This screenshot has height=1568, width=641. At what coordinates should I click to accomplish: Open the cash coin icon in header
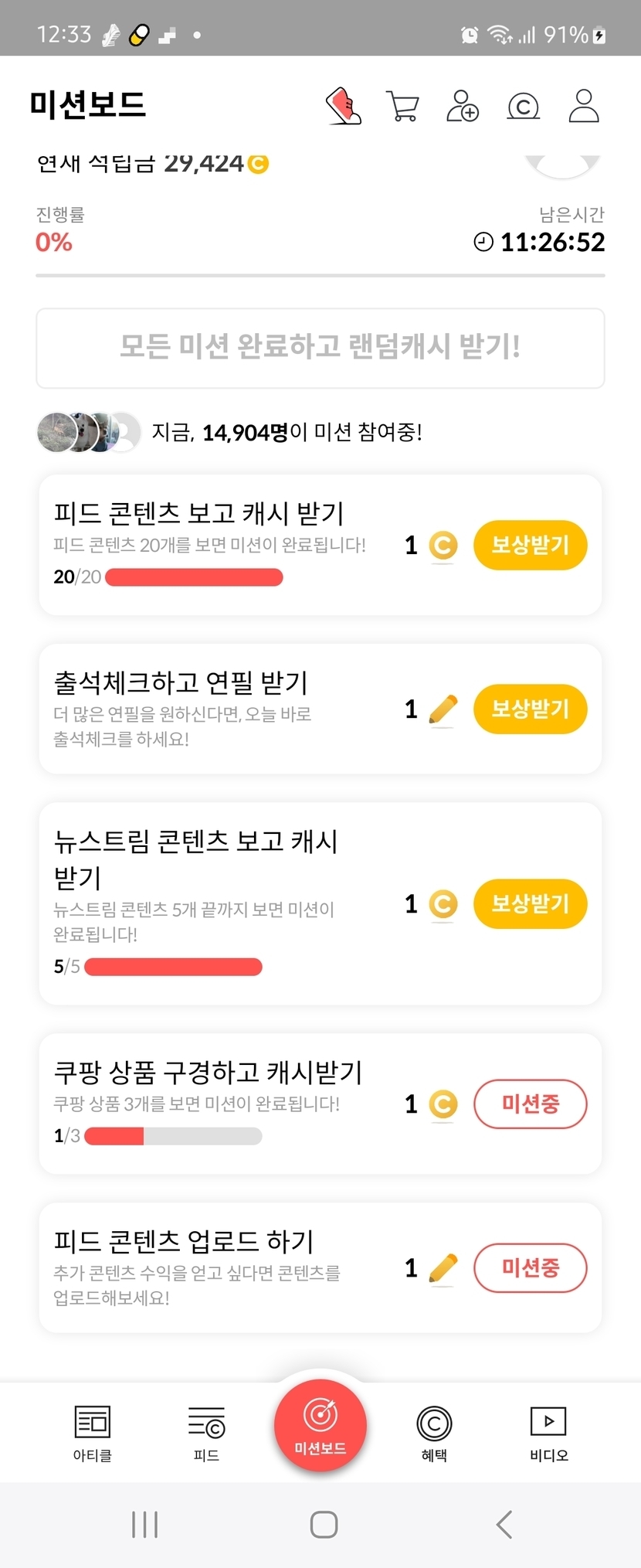coord(523,106)
